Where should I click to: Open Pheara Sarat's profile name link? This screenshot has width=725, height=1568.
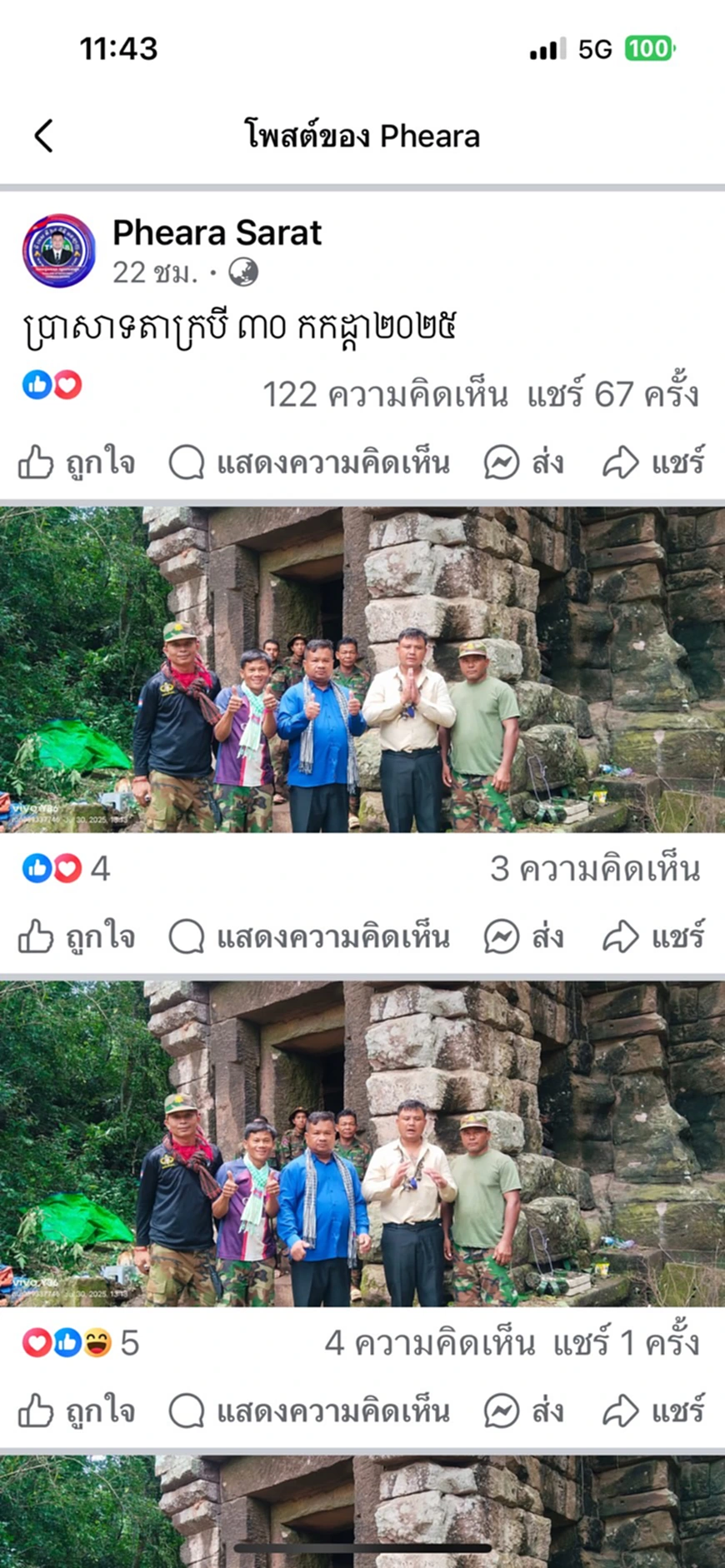click(x=217, y=233)
